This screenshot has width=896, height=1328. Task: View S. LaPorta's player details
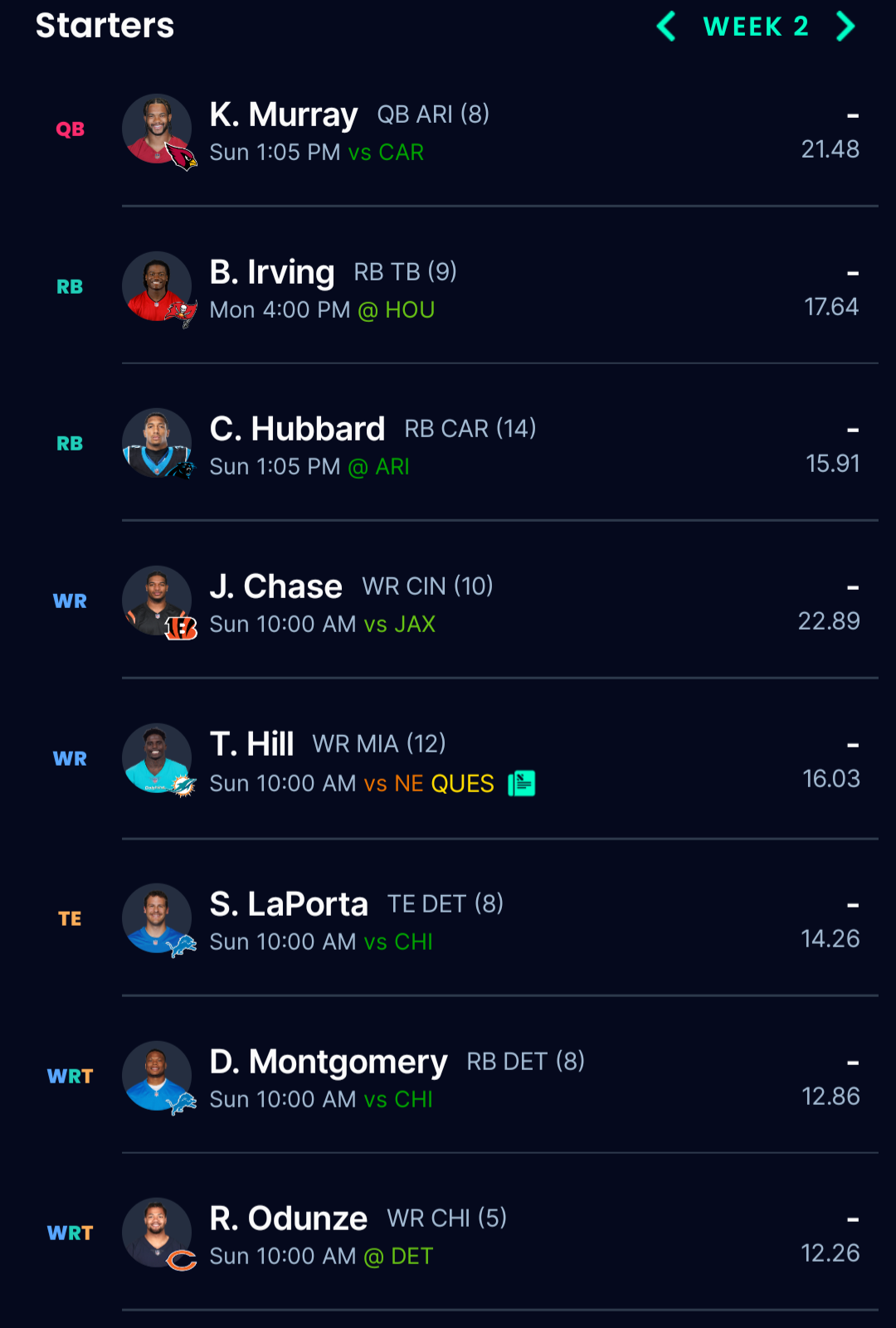498,921
